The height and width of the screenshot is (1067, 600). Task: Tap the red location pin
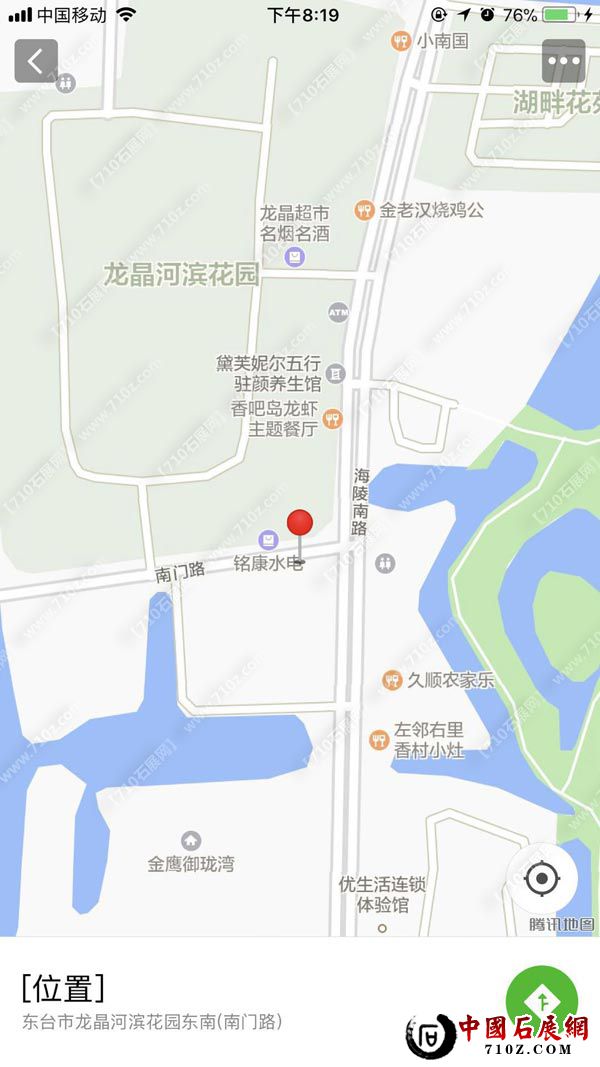(x=300, y=524)
